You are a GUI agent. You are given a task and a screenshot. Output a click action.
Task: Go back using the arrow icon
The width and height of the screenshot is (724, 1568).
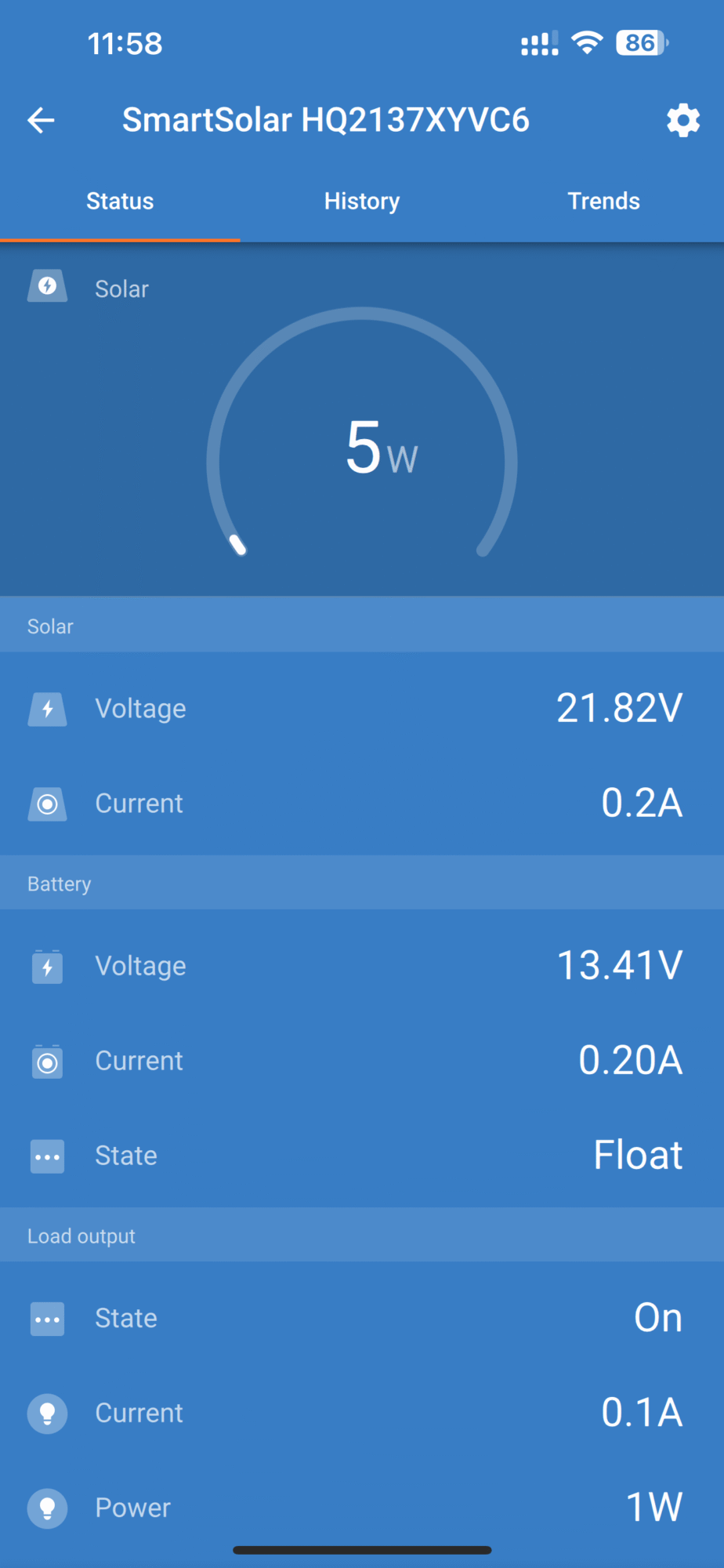41,120
